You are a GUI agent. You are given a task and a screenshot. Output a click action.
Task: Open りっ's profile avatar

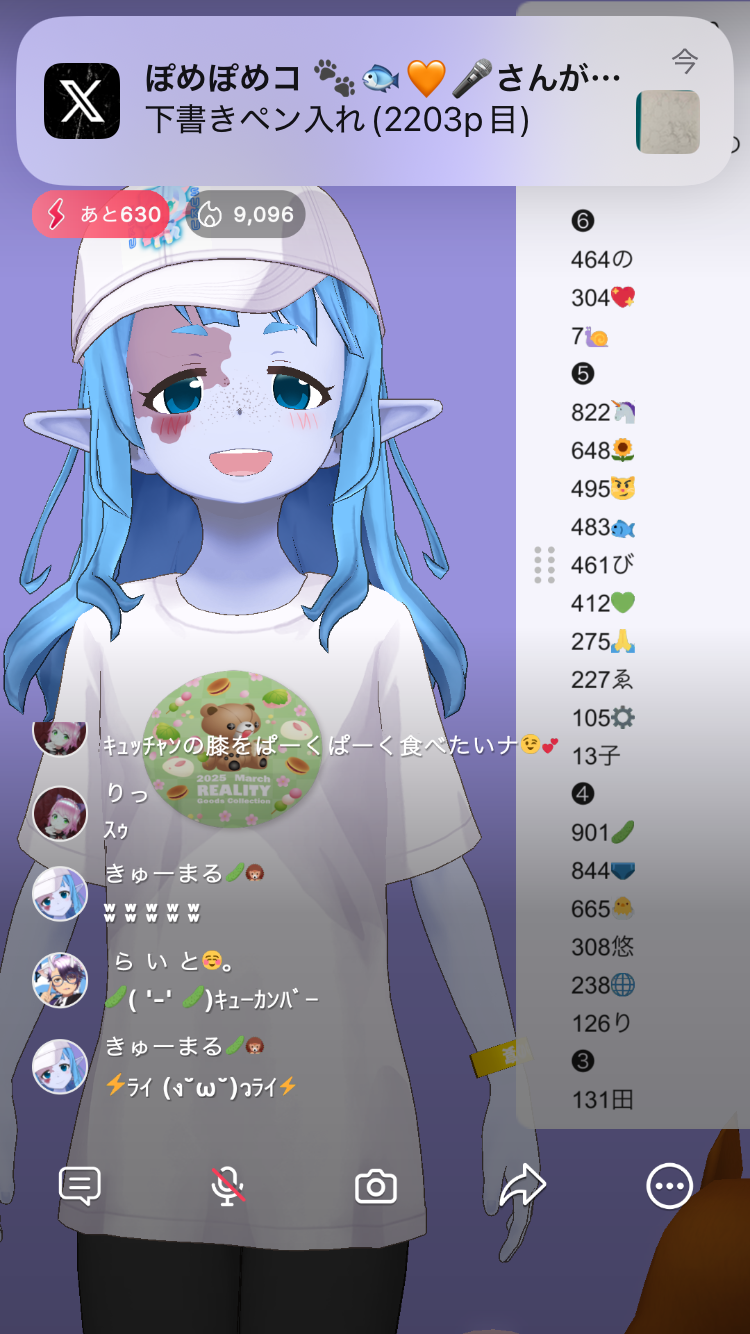(60, 813)
